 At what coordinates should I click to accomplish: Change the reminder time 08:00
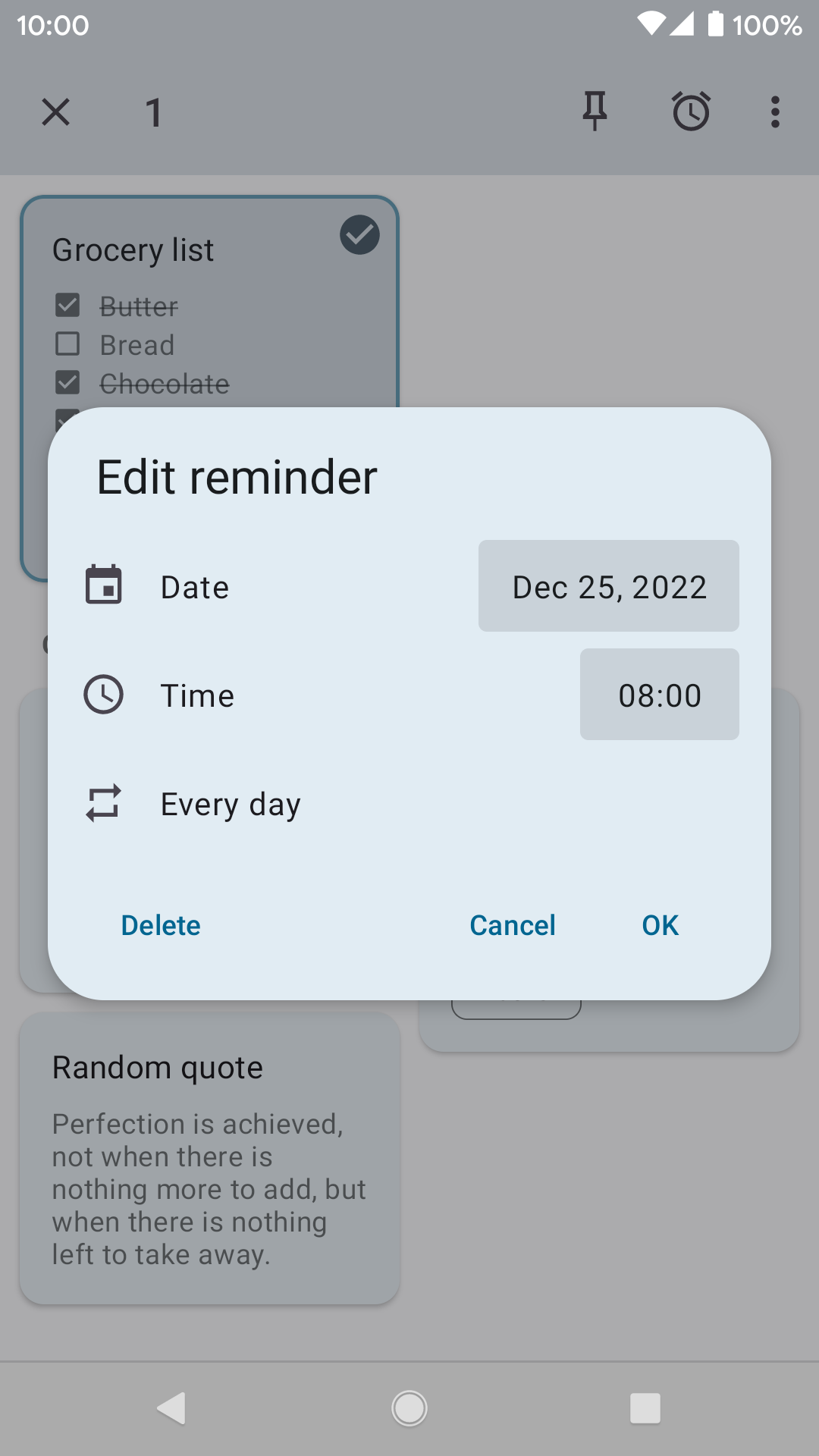(659, 695)
